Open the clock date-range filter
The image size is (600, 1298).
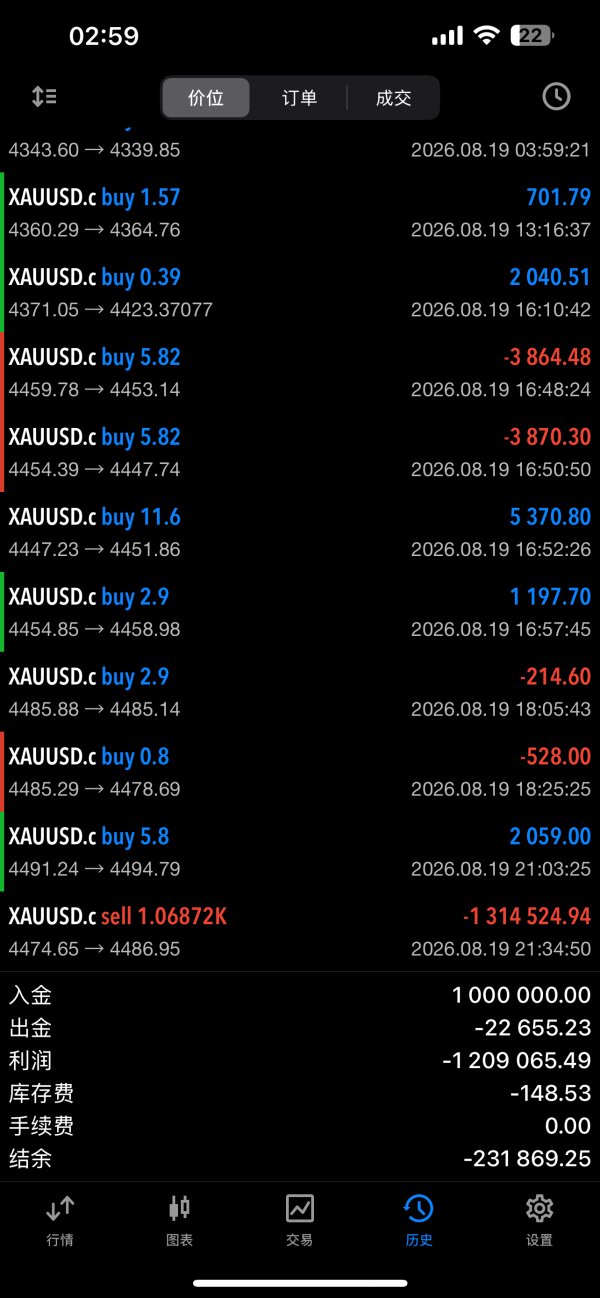coord(556,97)
